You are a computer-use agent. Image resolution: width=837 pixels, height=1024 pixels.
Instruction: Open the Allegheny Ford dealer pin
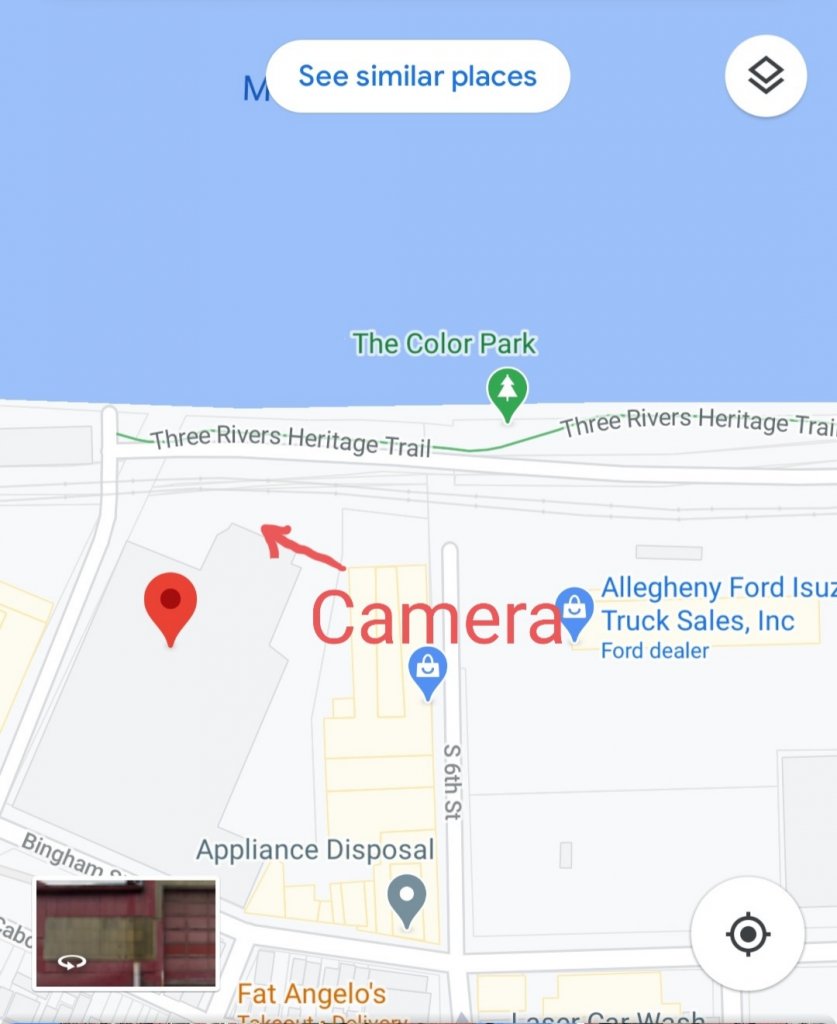click(575, 611)
